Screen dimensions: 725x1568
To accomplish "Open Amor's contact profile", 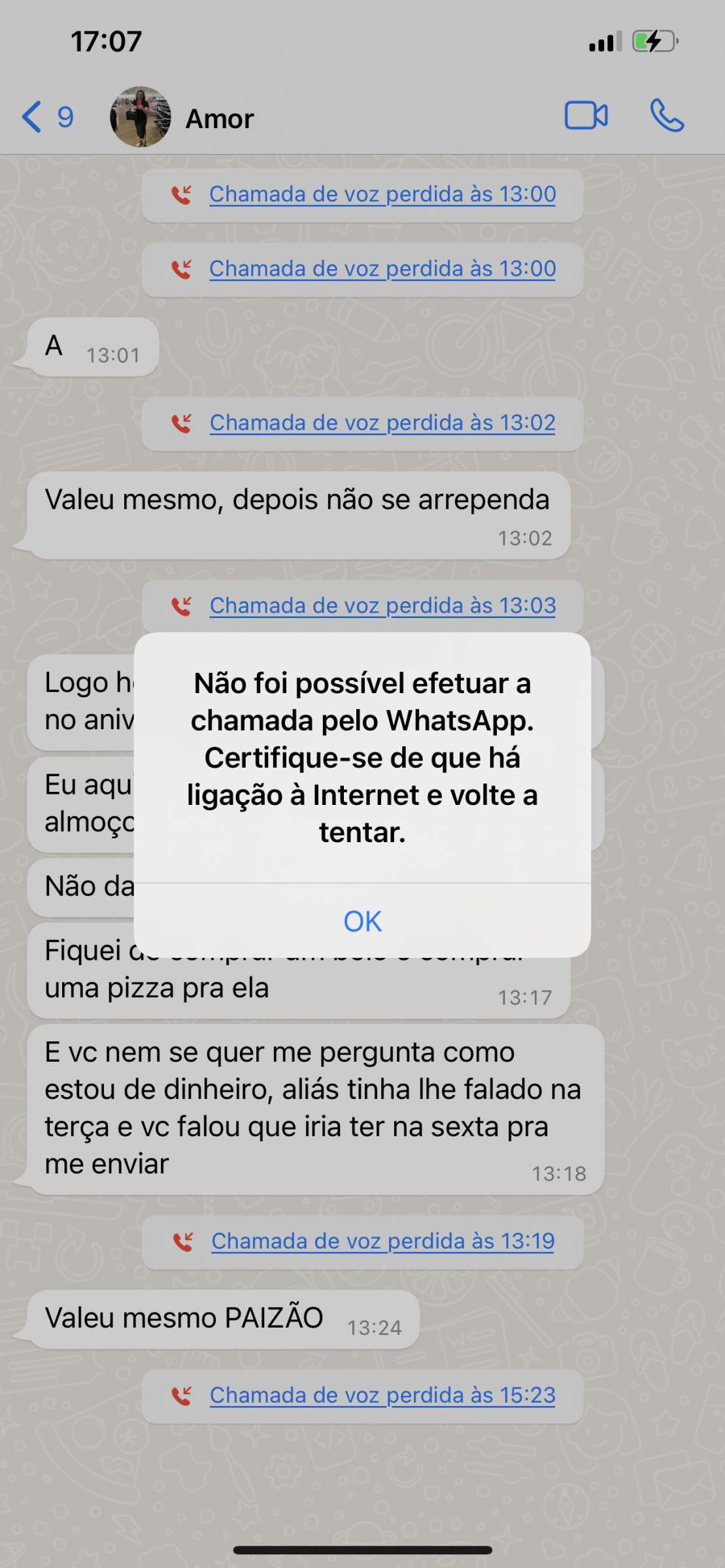I will (x=220, y=118).
